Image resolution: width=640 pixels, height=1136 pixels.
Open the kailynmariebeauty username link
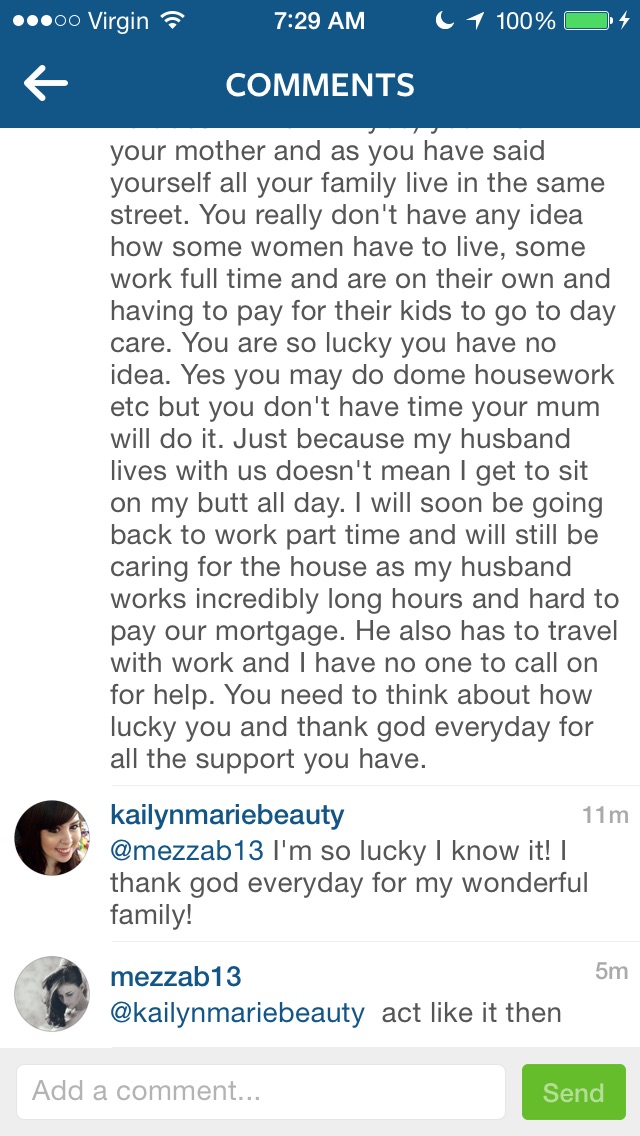pyautogui.click(x=227, y=815)
